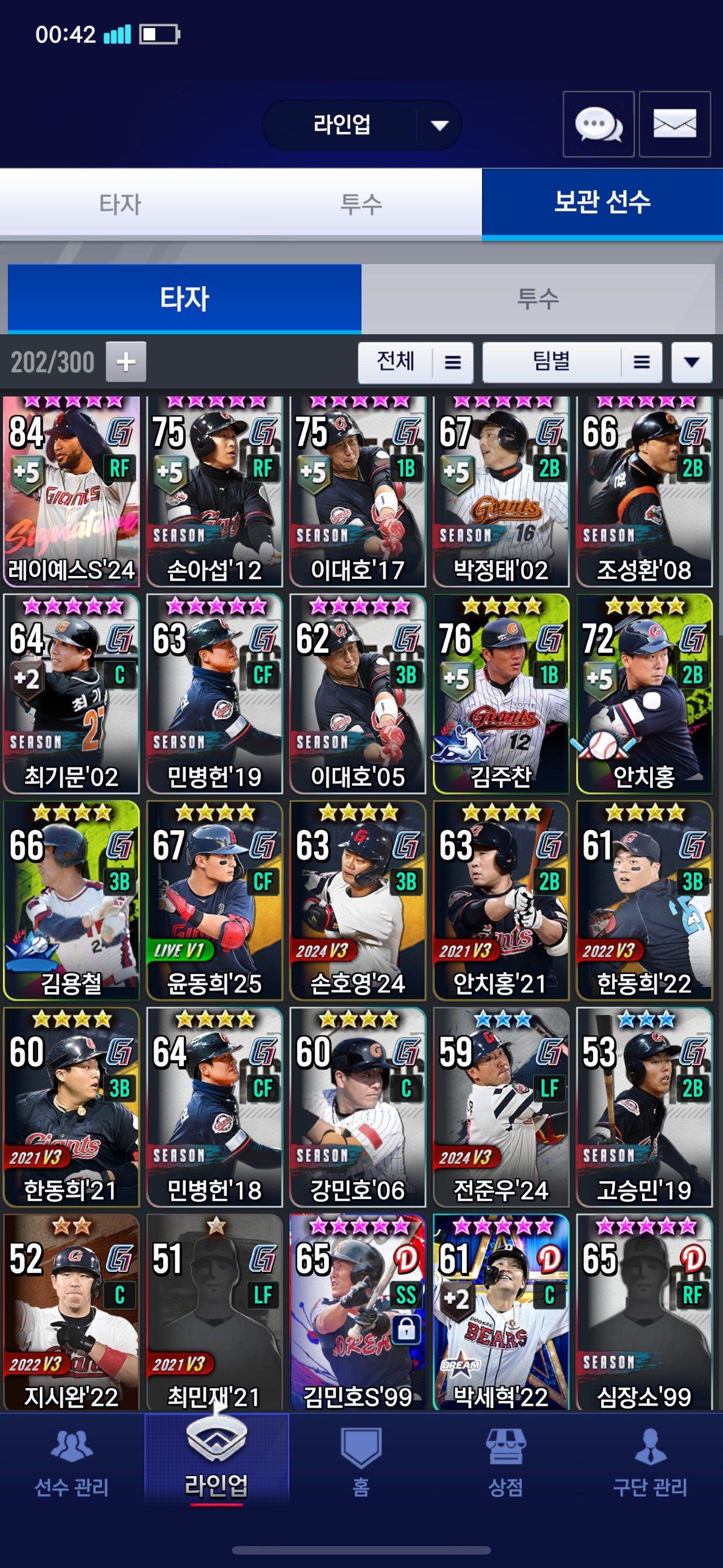Screen dimensions: 723x1568
Task: Open the 구단 관리 tab
Action: point(650,1463)
